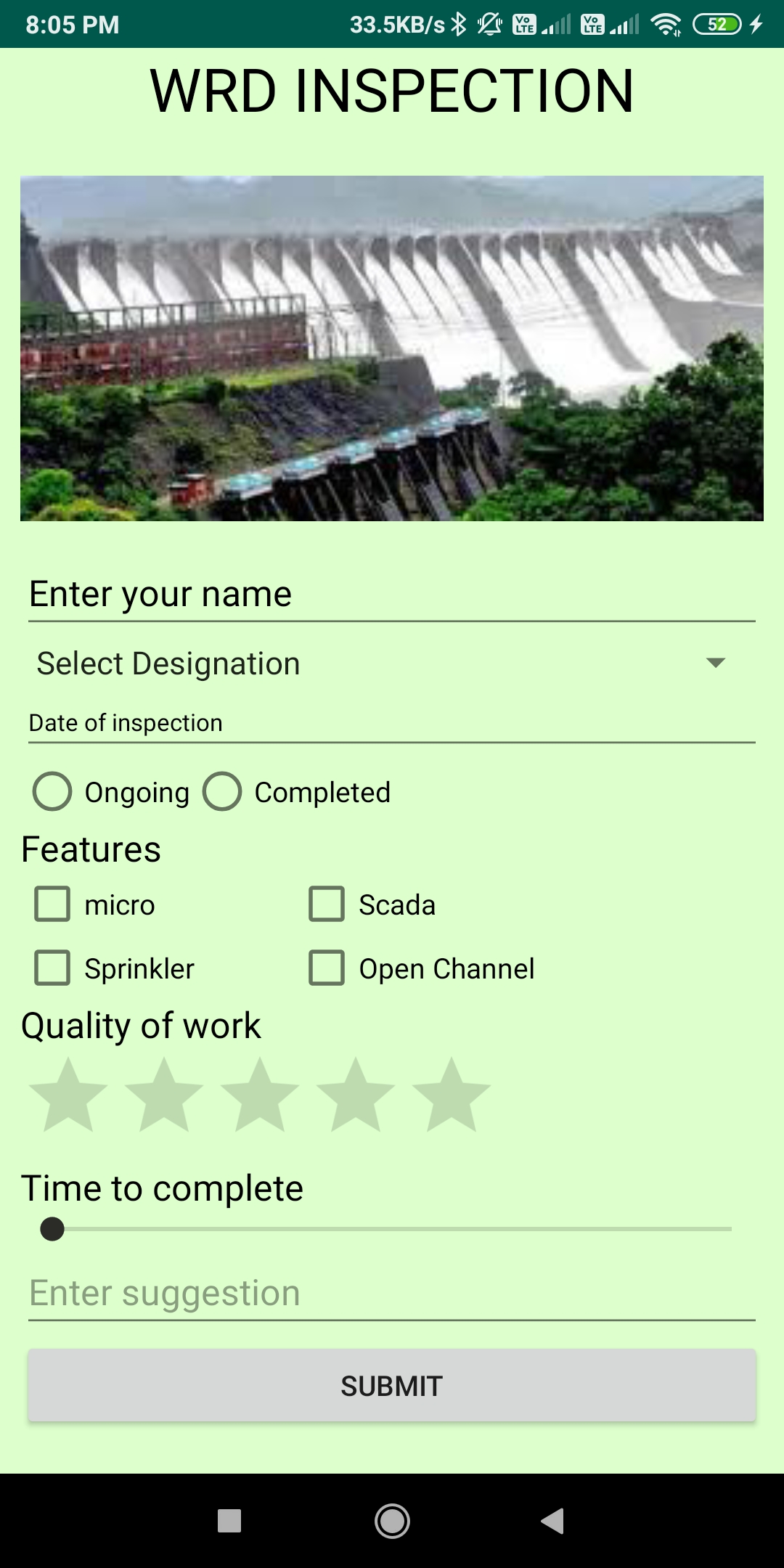Tap the Bluetooth status bar icon
Screen dimensions: 784x1568
click(457, 24)
